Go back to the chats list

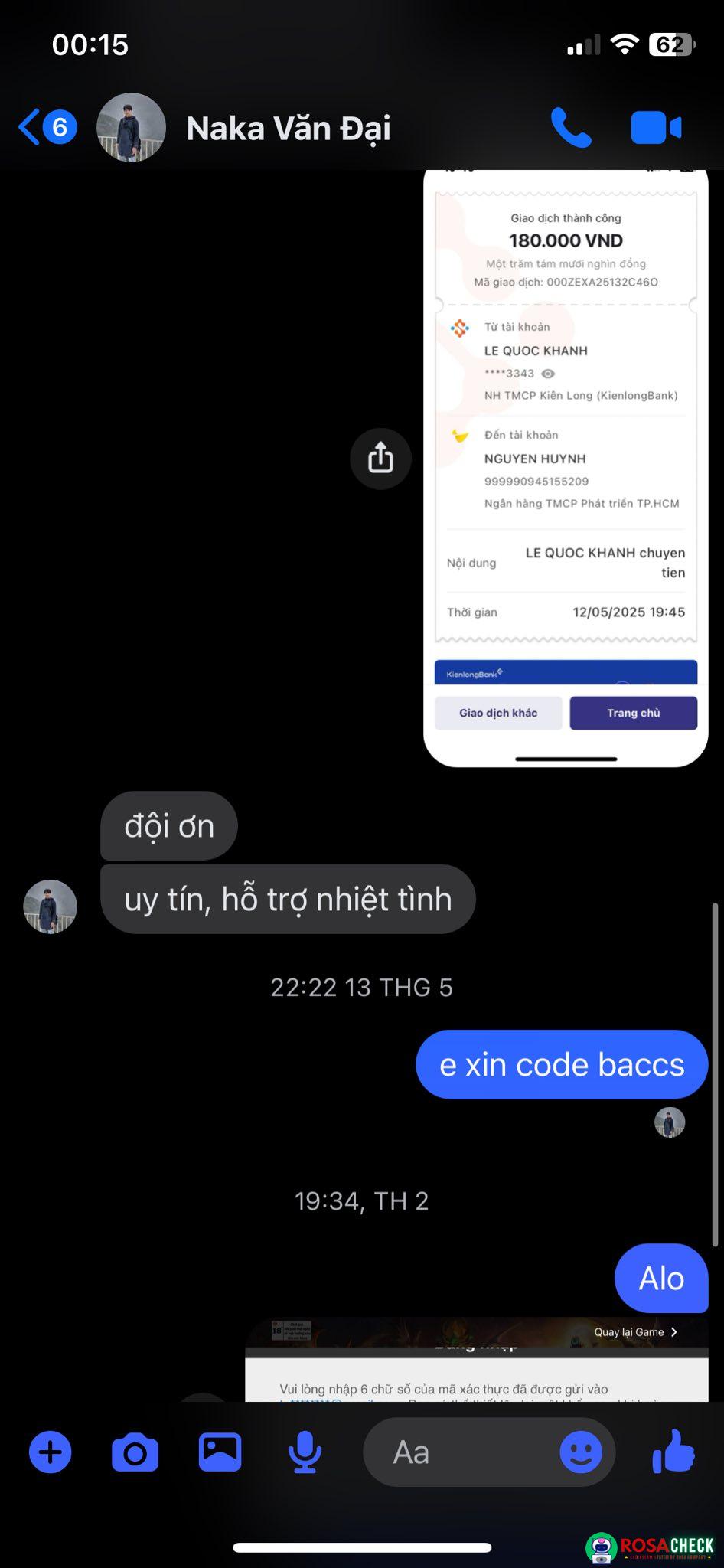tap(31, 127)
